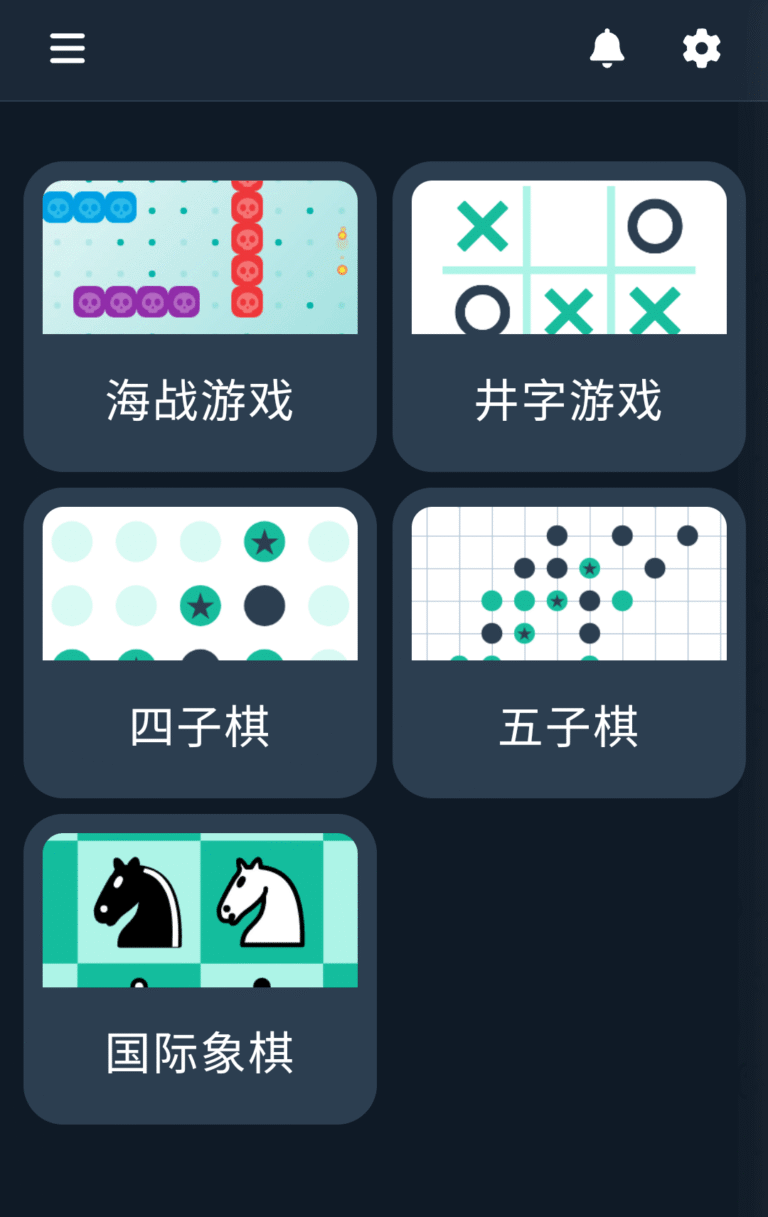Open the settings gear icon

coord(701,49)
